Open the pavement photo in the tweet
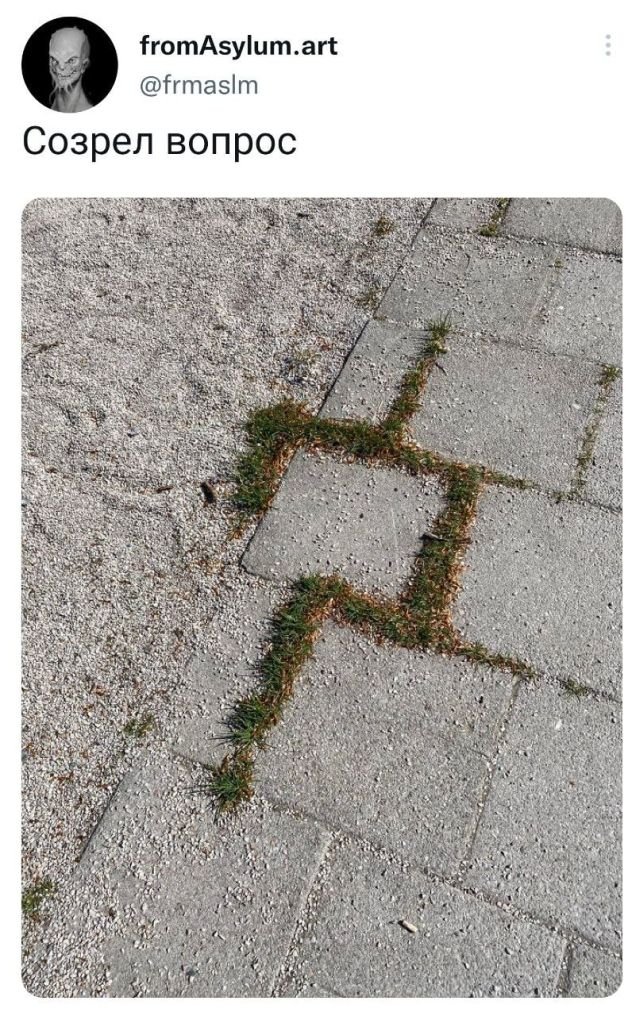The height and width of the screenshot is (1016, 640). pos(321,597)
